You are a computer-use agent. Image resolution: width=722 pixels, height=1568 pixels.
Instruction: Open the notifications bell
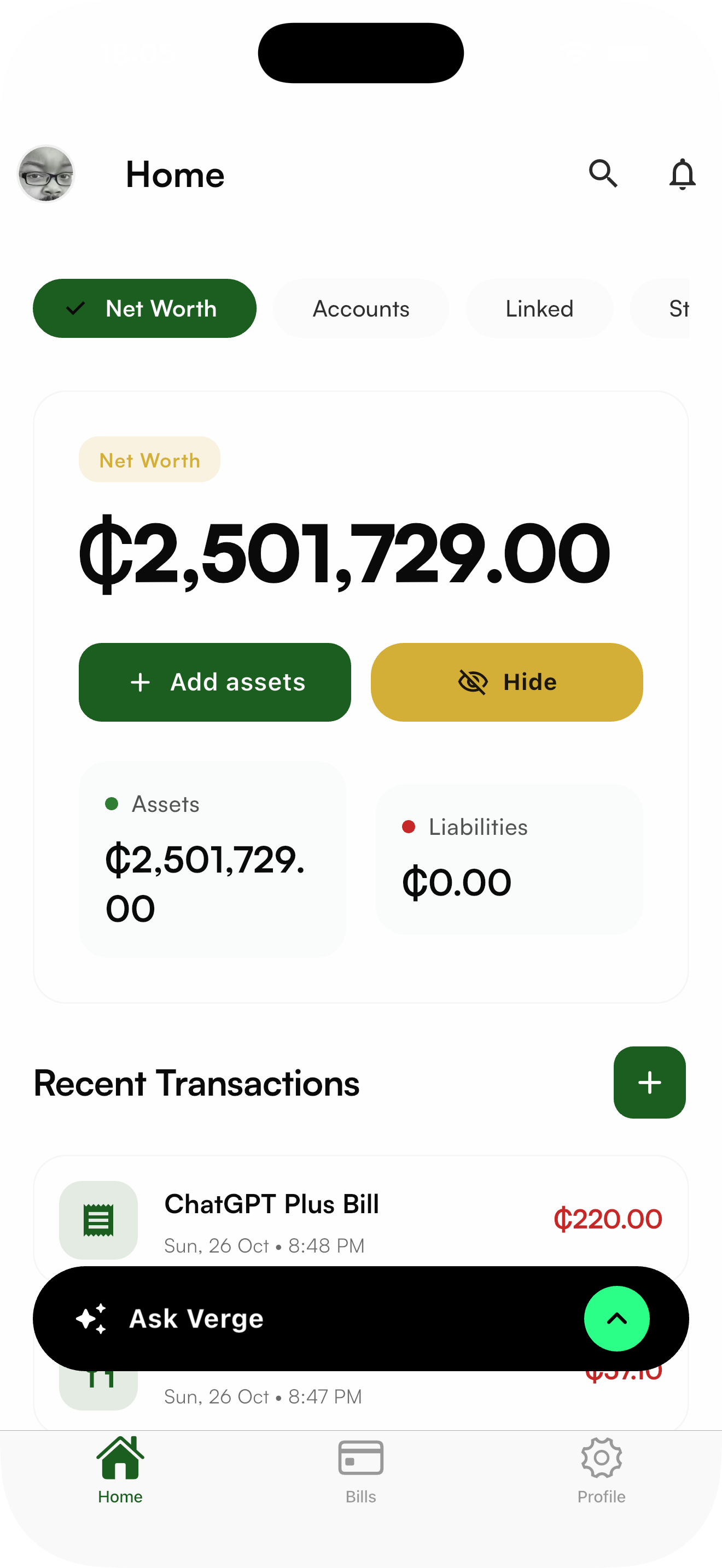(x=682, y=175)
